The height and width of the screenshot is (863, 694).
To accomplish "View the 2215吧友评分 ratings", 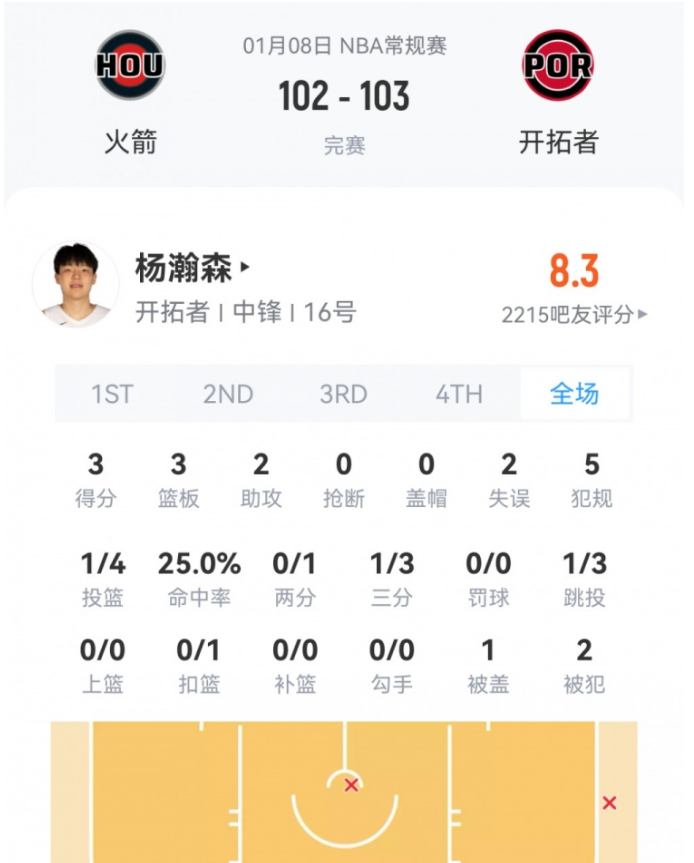I will coord(574,315).
